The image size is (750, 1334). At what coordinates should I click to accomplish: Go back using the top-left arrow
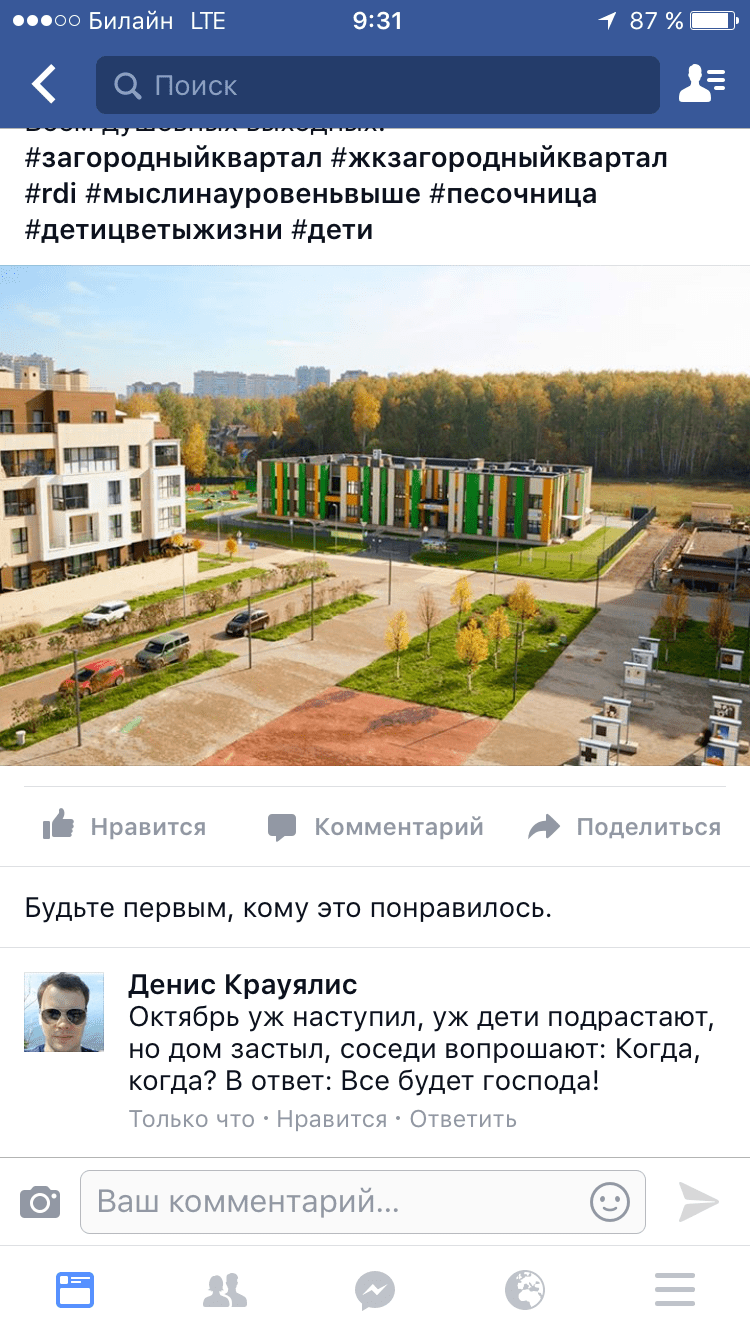[x=44, y=85]
